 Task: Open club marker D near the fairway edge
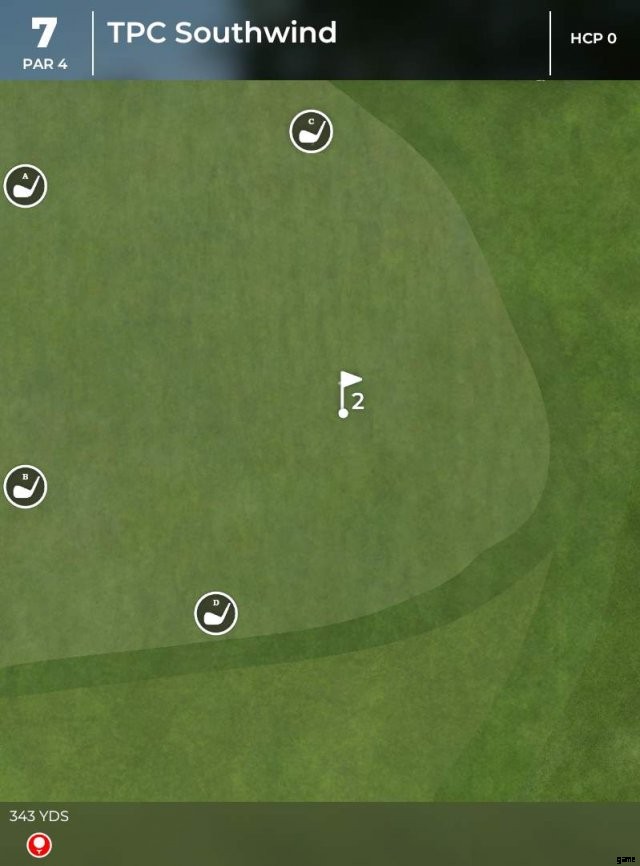216,613
